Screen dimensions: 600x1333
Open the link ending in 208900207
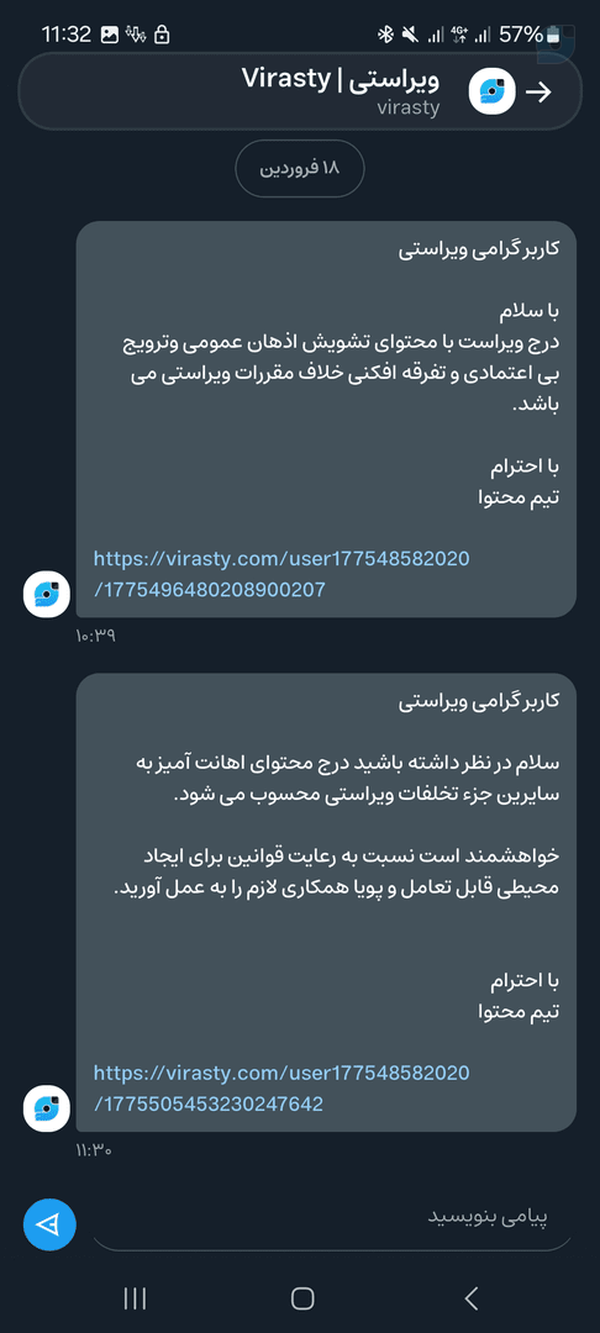282,574
